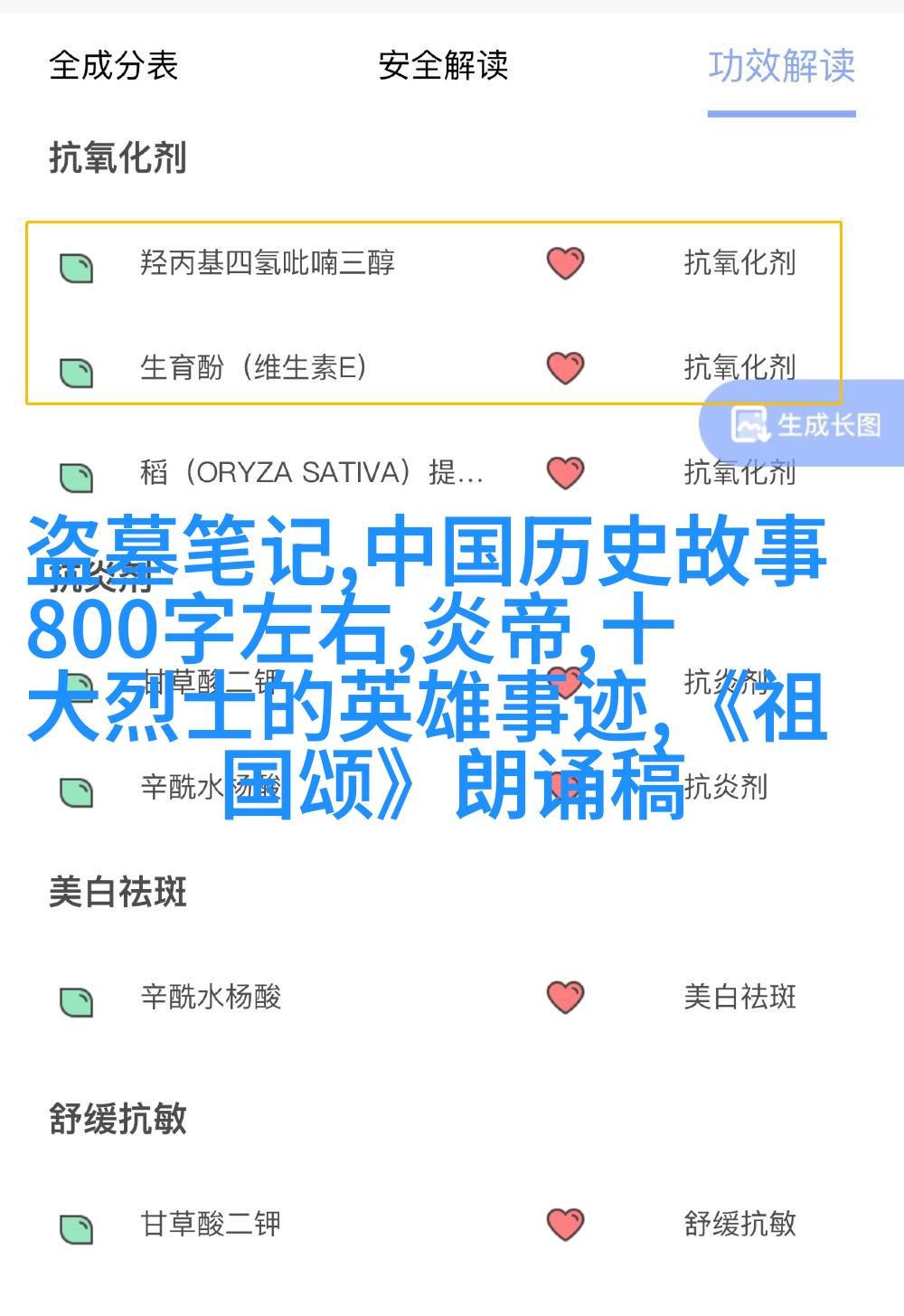Tap 生成长图 to generate a long image
This screenshot has width=904, height=1316.
[806, 424]
